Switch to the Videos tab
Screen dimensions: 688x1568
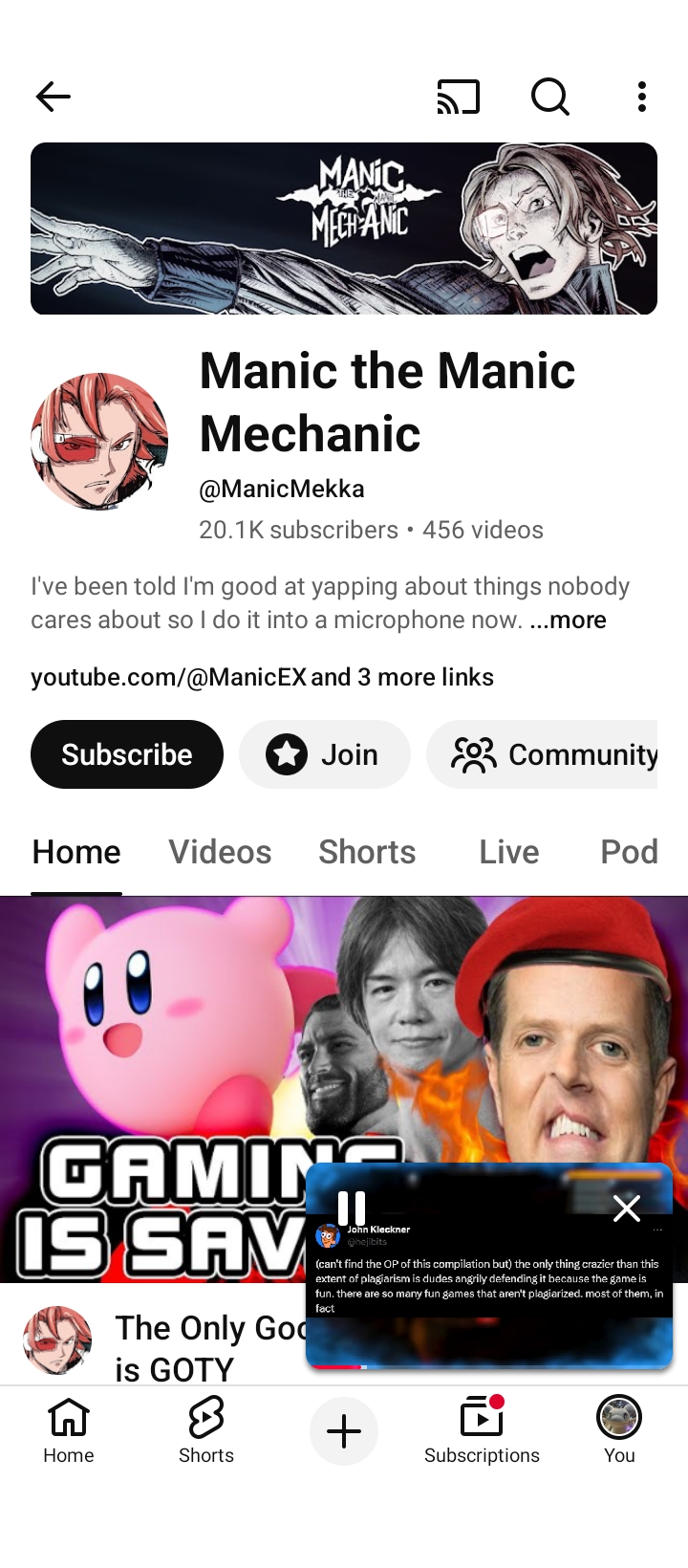click(220, 852)
